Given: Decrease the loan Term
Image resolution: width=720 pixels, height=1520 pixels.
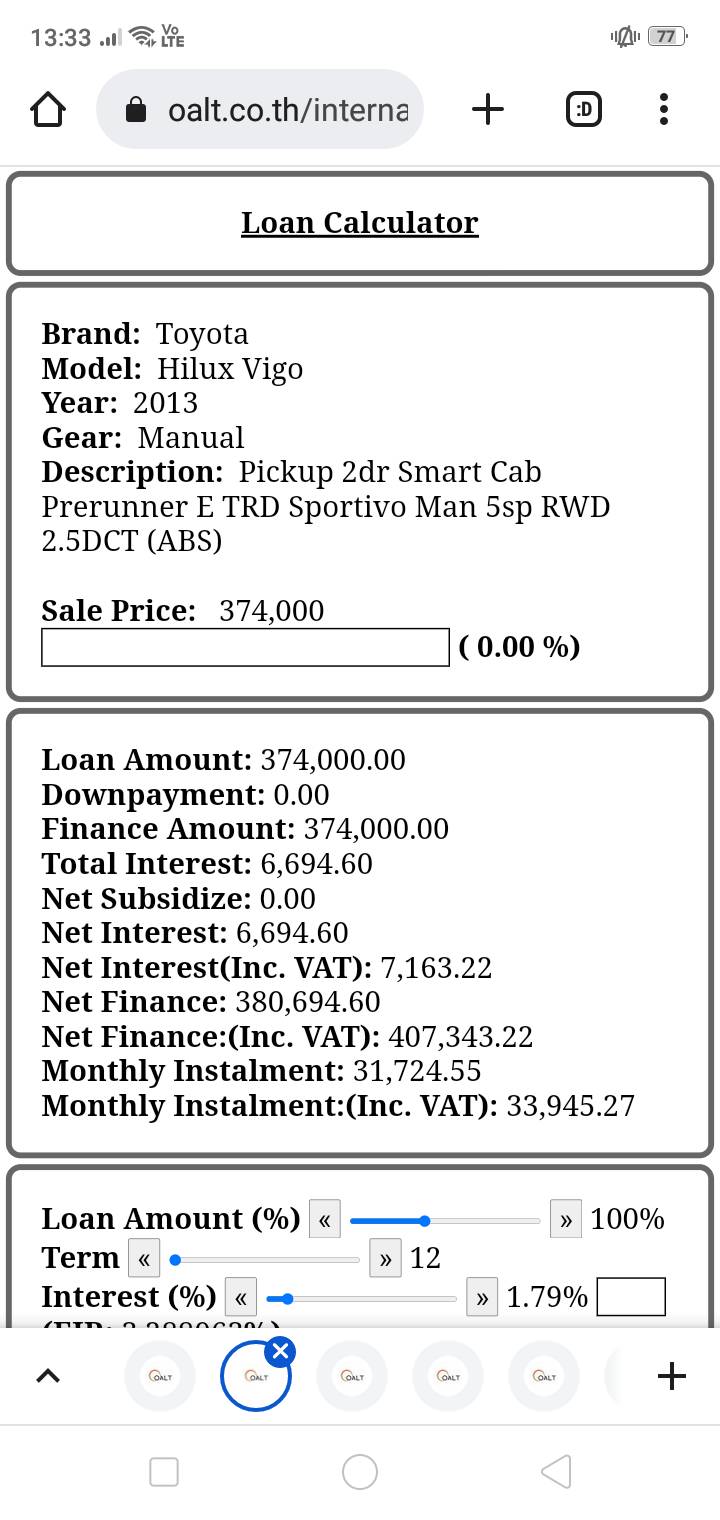Looking at the screenshot, I should tap(144, 1259).
